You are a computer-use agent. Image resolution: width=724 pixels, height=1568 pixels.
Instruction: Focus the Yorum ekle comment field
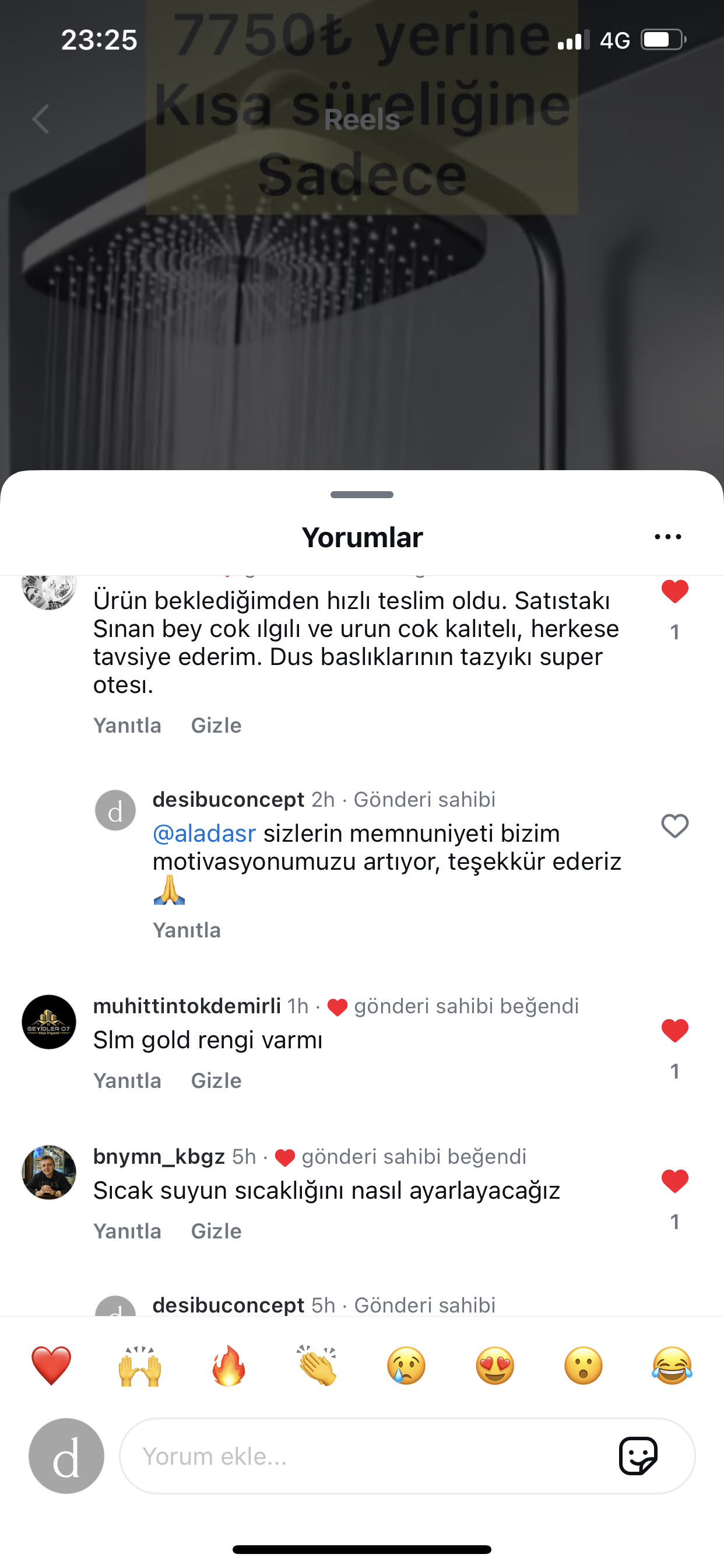click(365, 1456)
